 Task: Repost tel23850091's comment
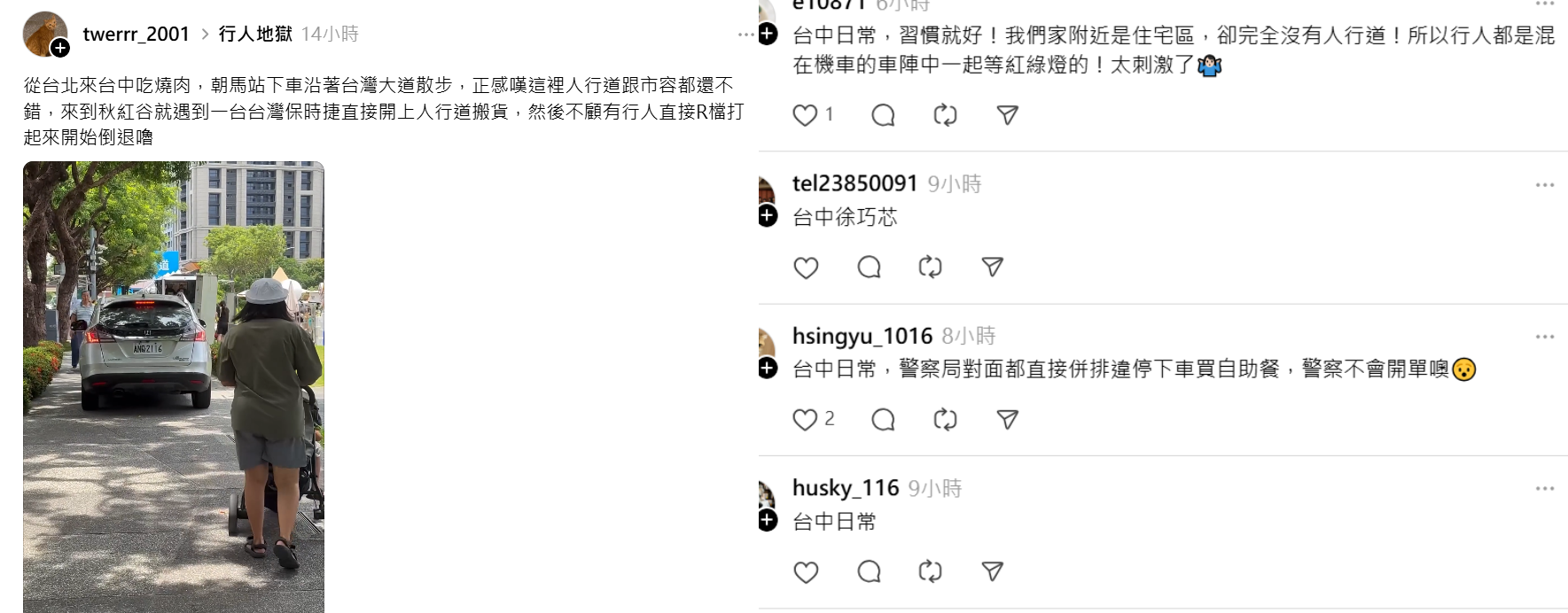[930, 268]
